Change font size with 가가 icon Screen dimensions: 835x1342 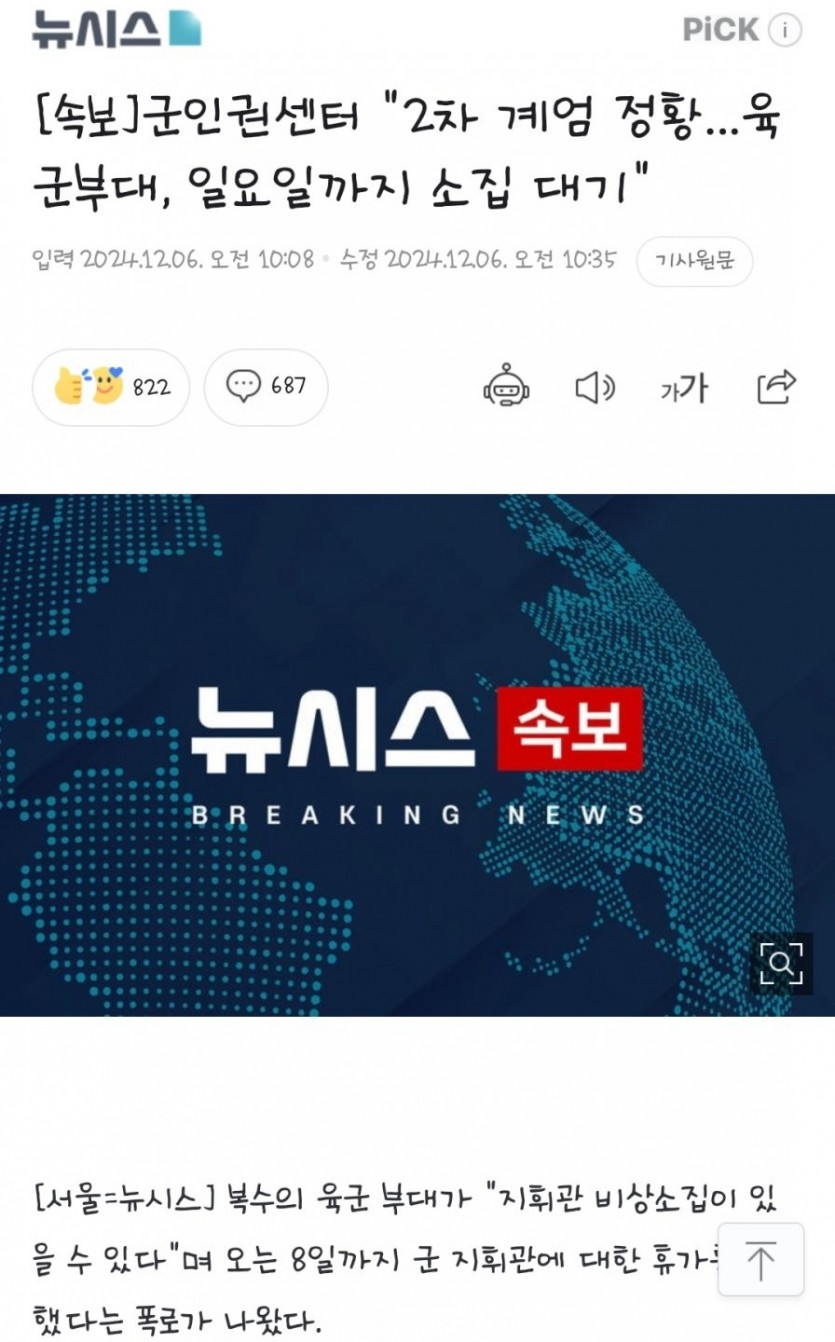click(x=684, y=388)
